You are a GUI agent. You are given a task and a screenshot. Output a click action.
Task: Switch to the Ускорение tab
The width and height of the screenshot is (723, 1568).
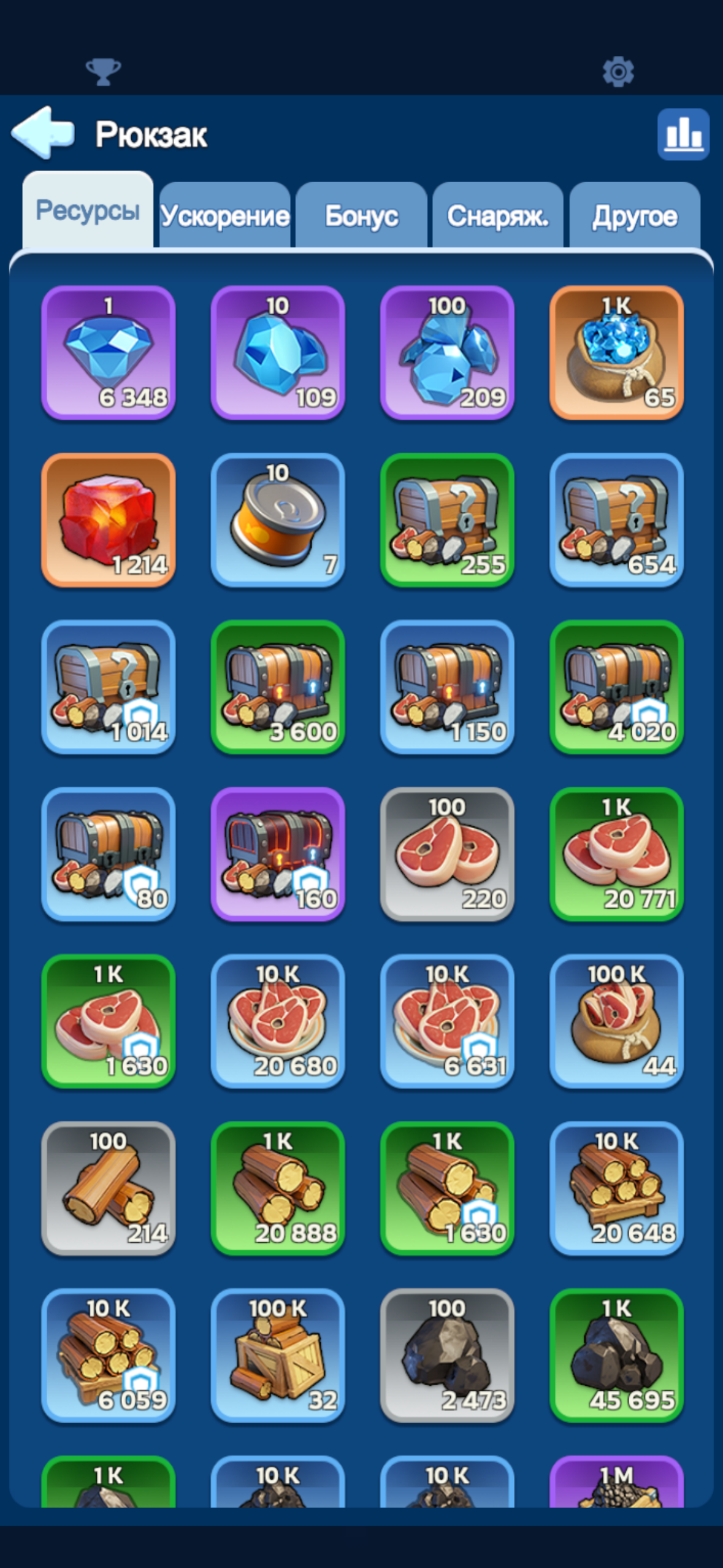224,216
